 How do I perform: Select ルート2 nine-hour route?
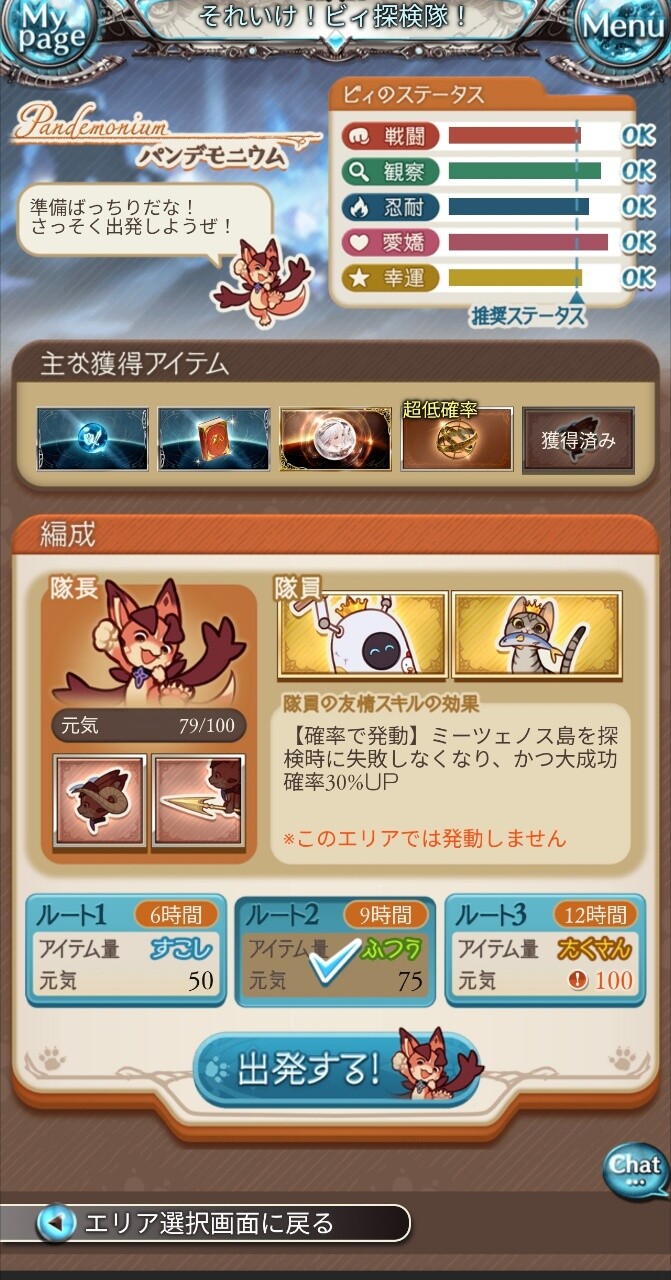coord(335,950)
